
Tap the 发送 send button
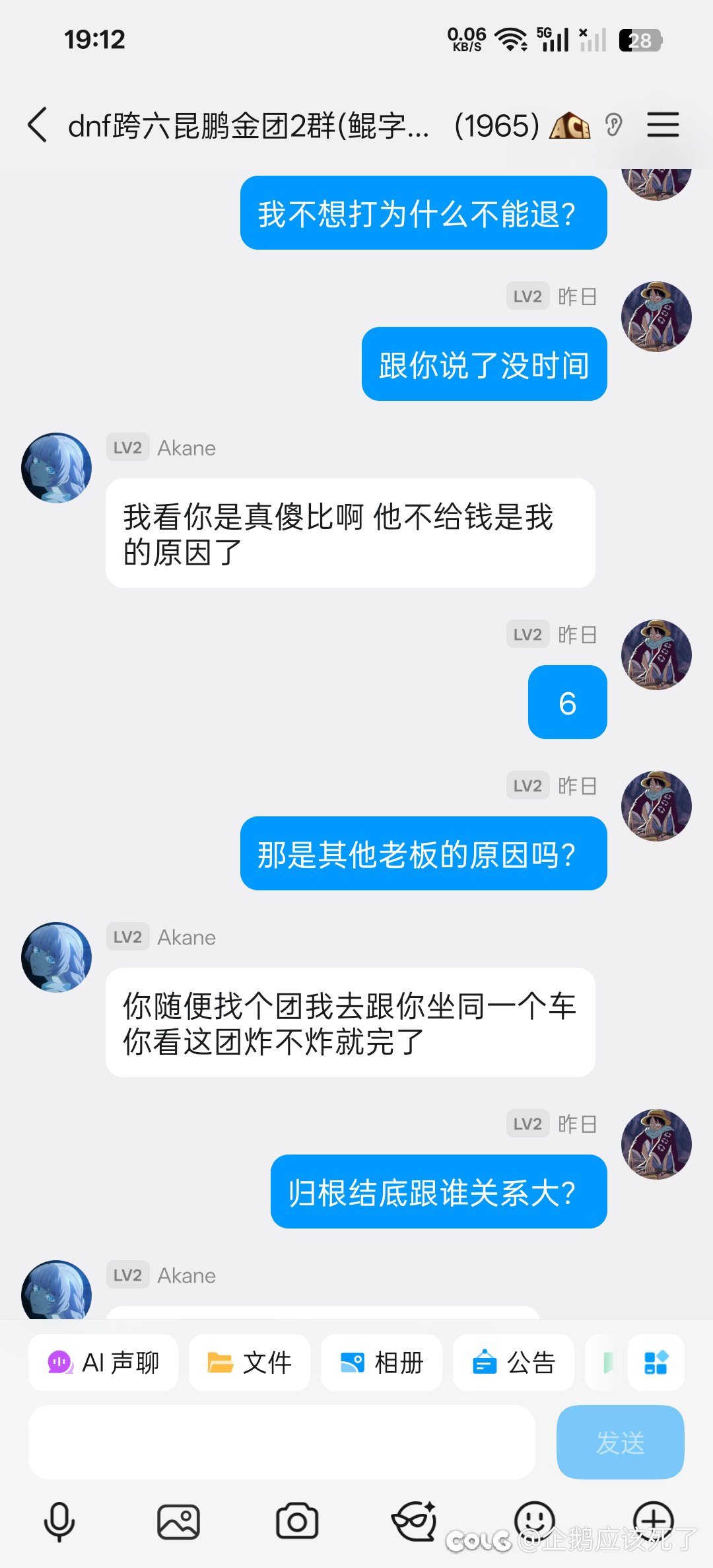click(x=620, y=1442)
